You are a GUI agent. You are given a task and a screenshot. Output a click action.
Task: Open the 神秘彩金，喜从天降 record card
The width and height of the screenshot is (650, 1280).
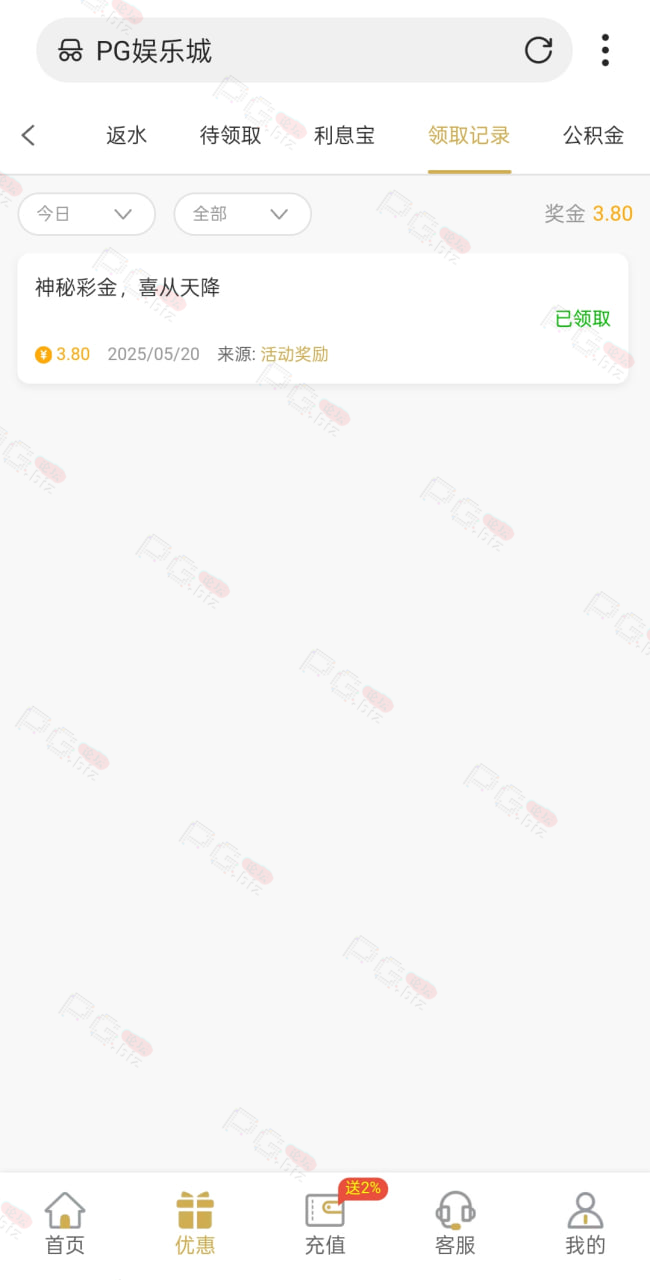(323, 318)
